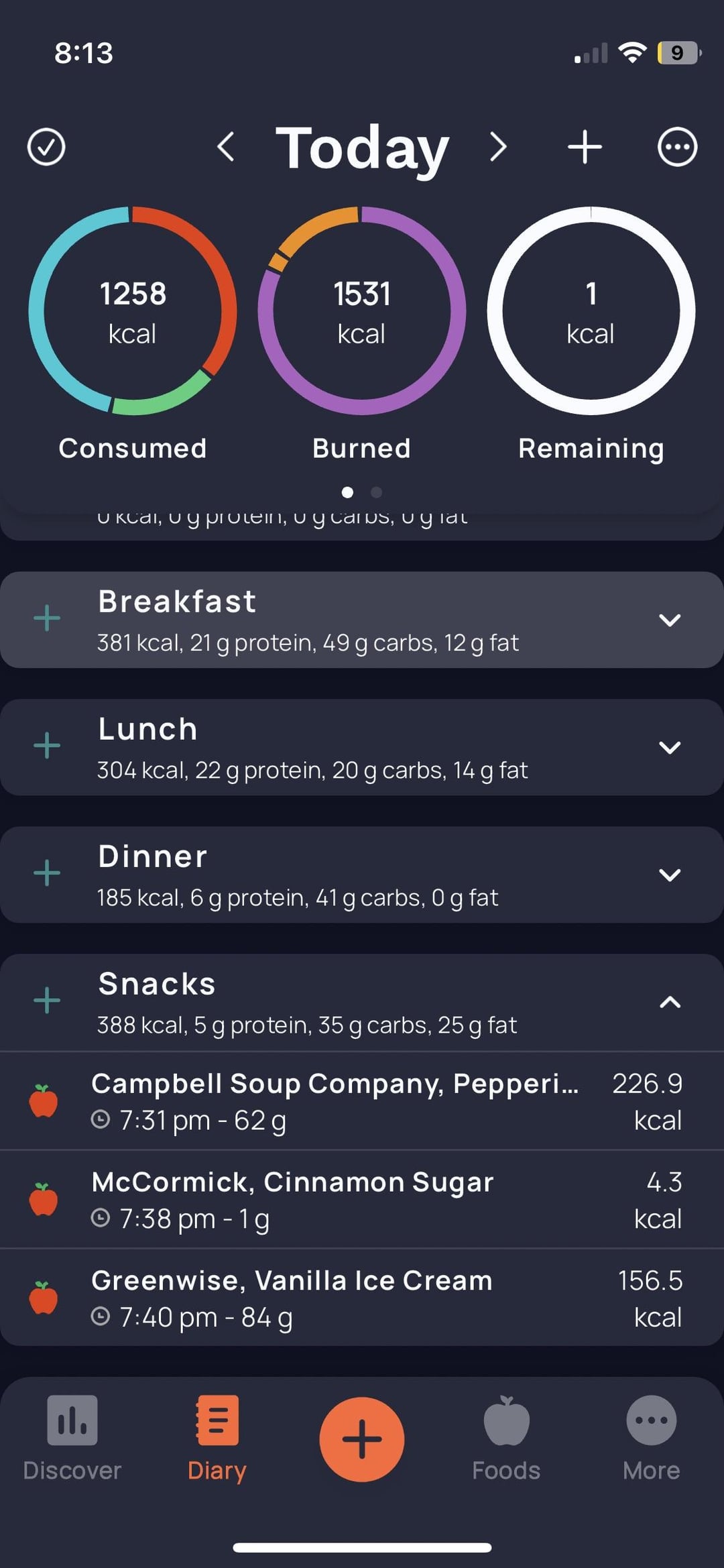The height and width of the screenshot is (1568, 724).
Task: Go to the next day
Action: coord(497,147)
